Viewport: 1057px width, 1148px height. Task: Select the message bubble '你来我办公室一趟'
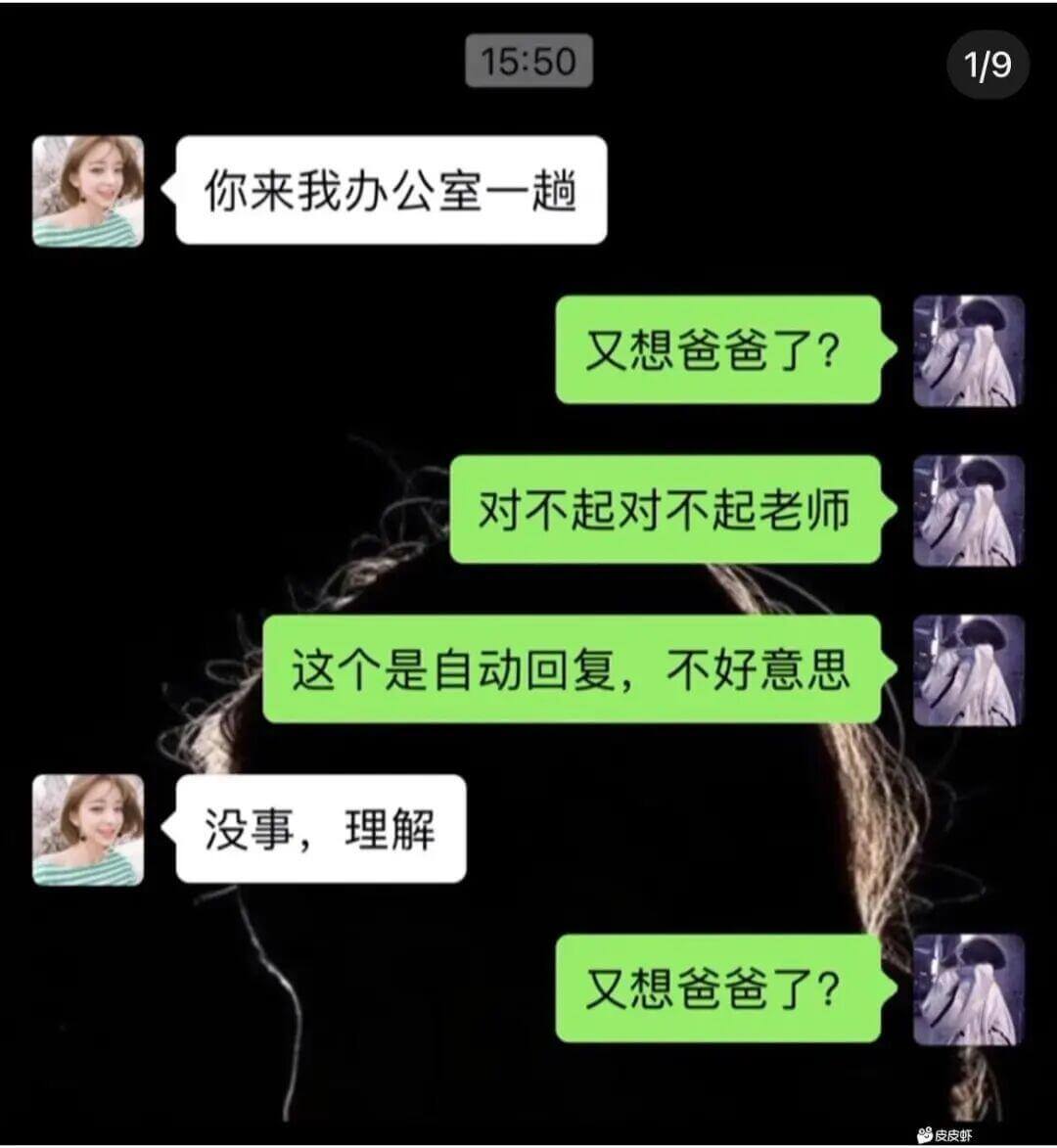point(391,192)
